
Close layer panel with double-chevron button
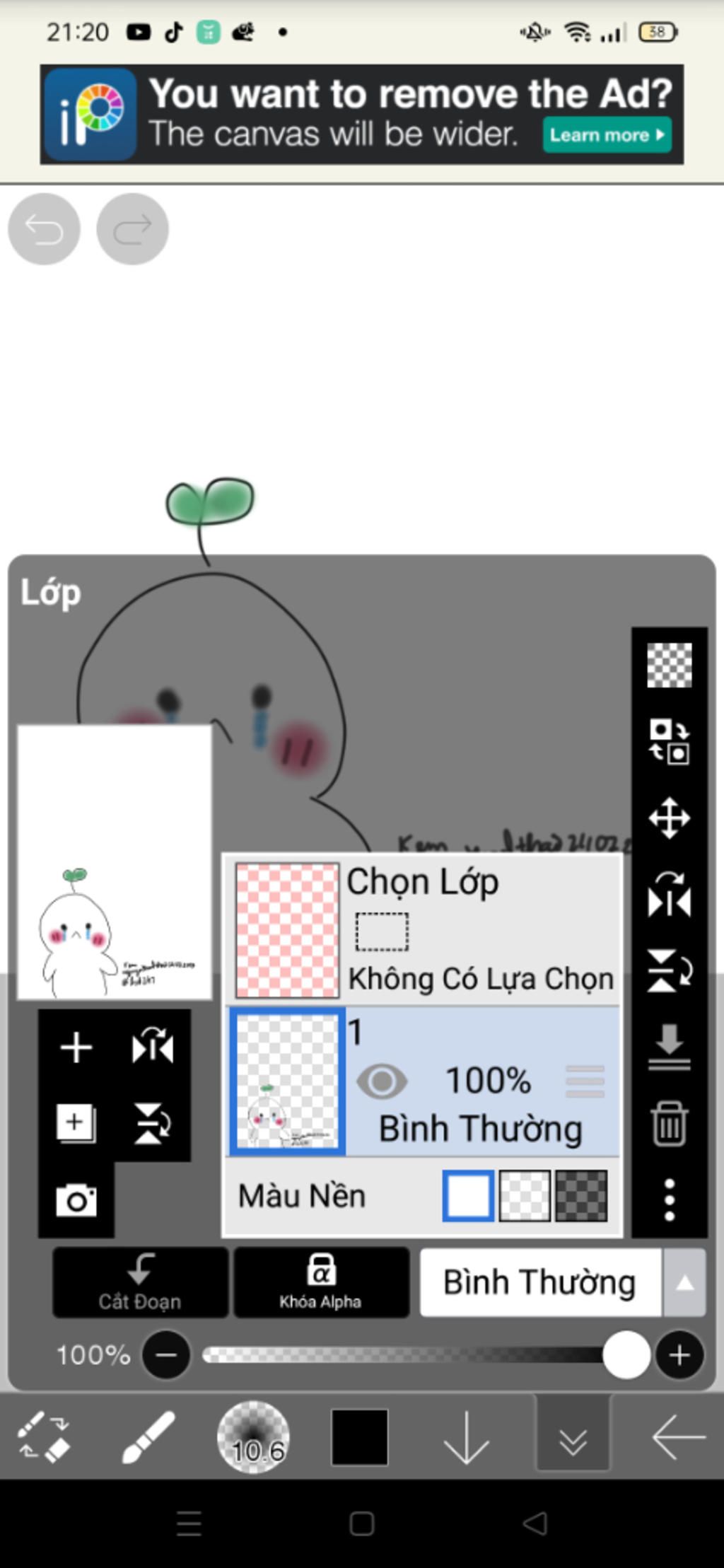tap(573, 1437)
